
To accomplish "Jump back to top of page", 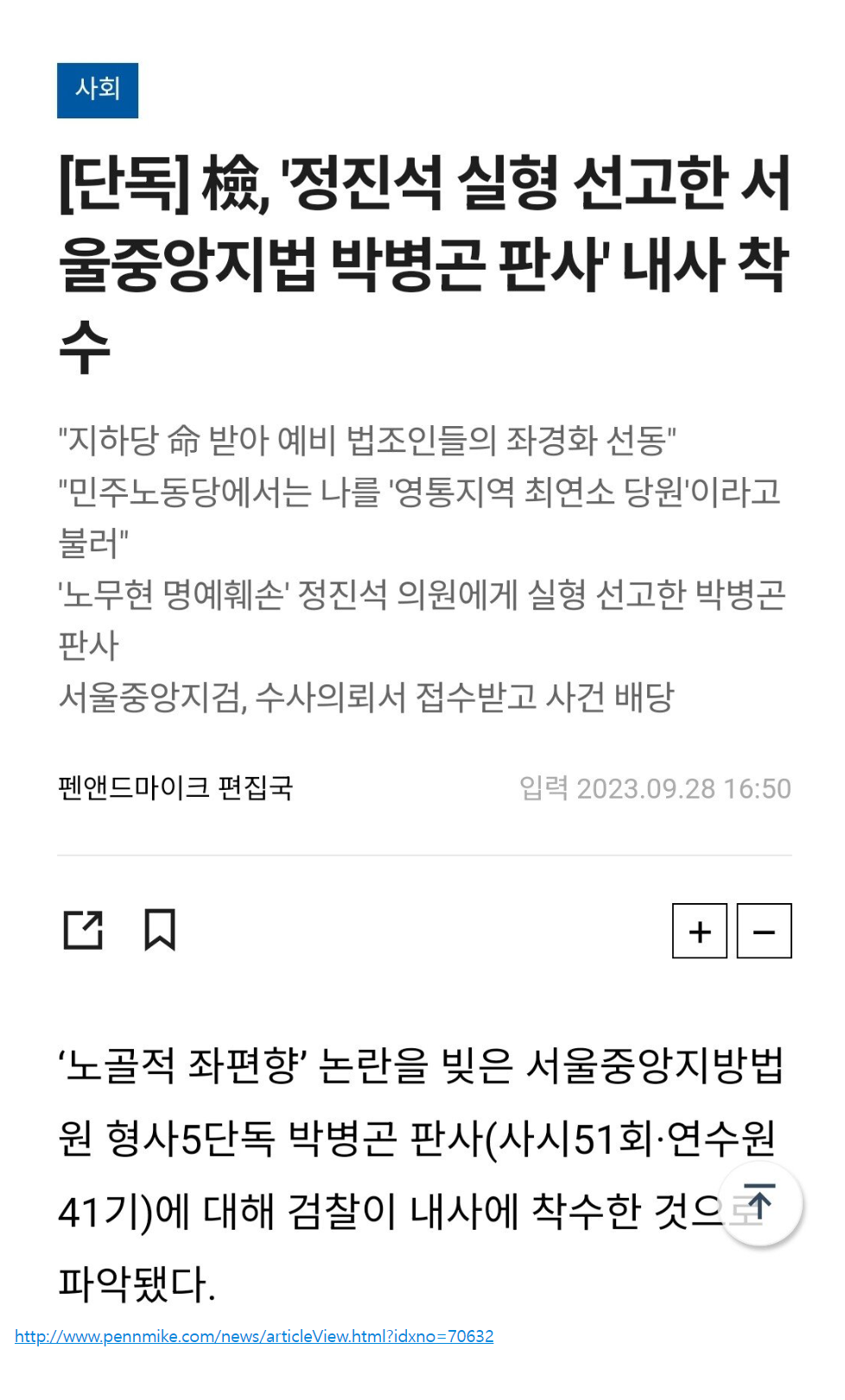I will (x=760, y=1203).
